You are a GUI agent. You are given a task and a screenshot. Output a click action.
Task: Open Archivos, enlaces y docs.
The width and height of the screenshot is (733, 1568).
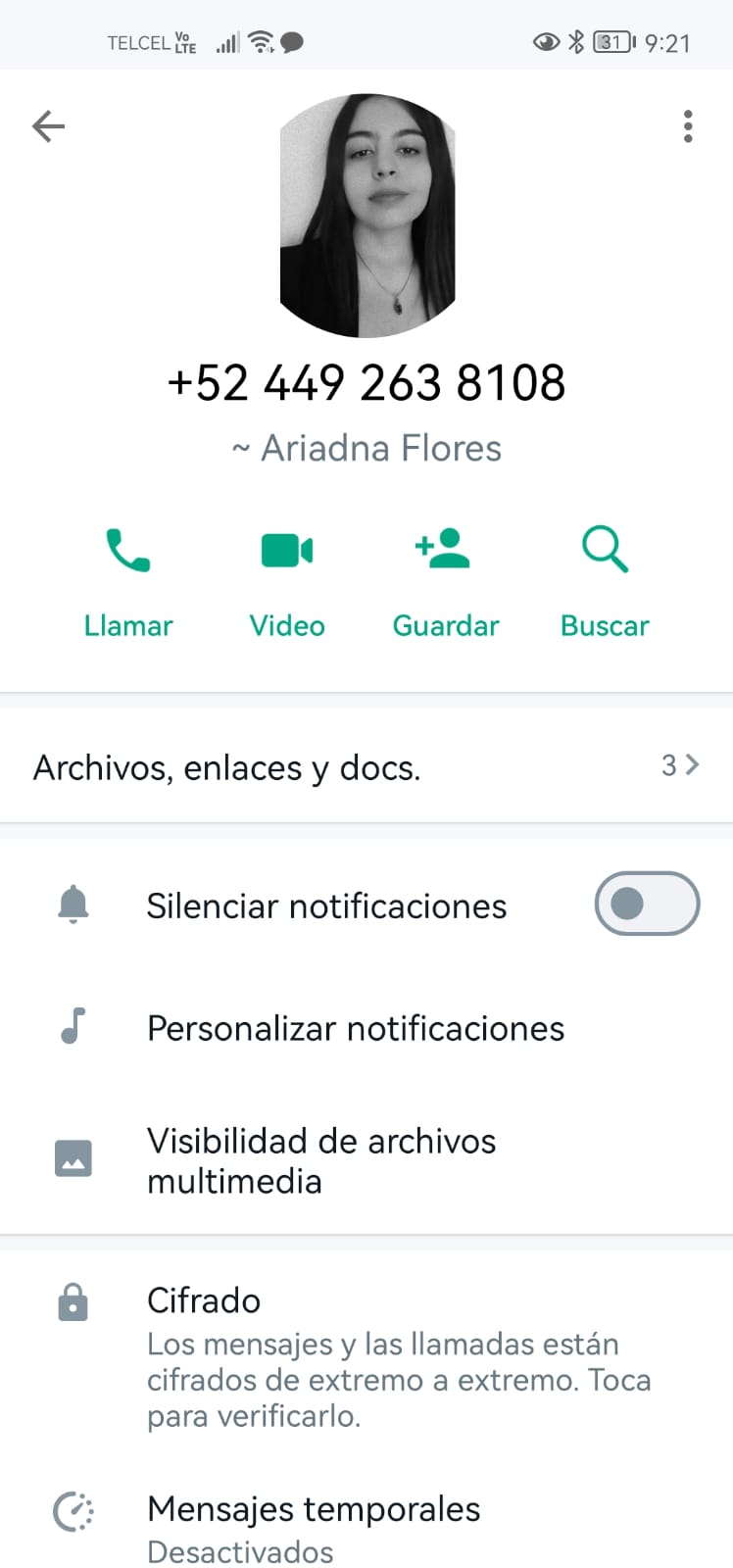tap(366, 766)
